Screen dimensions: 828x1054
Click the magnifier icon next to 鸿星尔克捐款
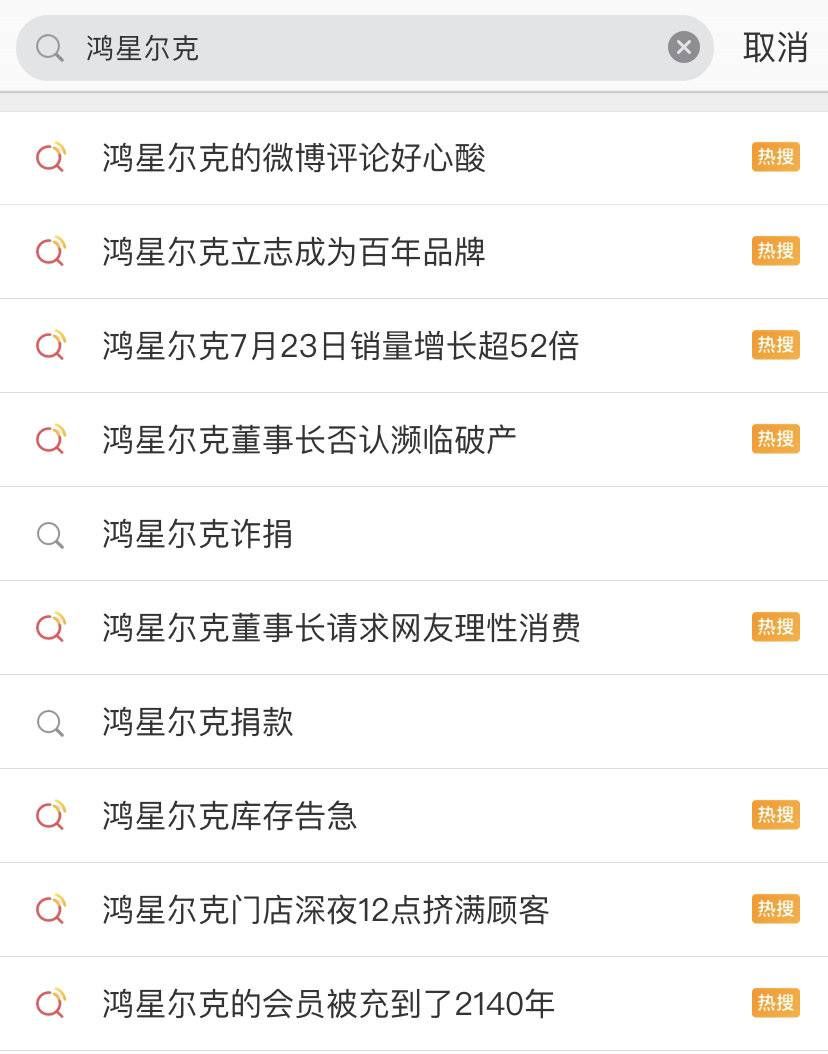51,721
